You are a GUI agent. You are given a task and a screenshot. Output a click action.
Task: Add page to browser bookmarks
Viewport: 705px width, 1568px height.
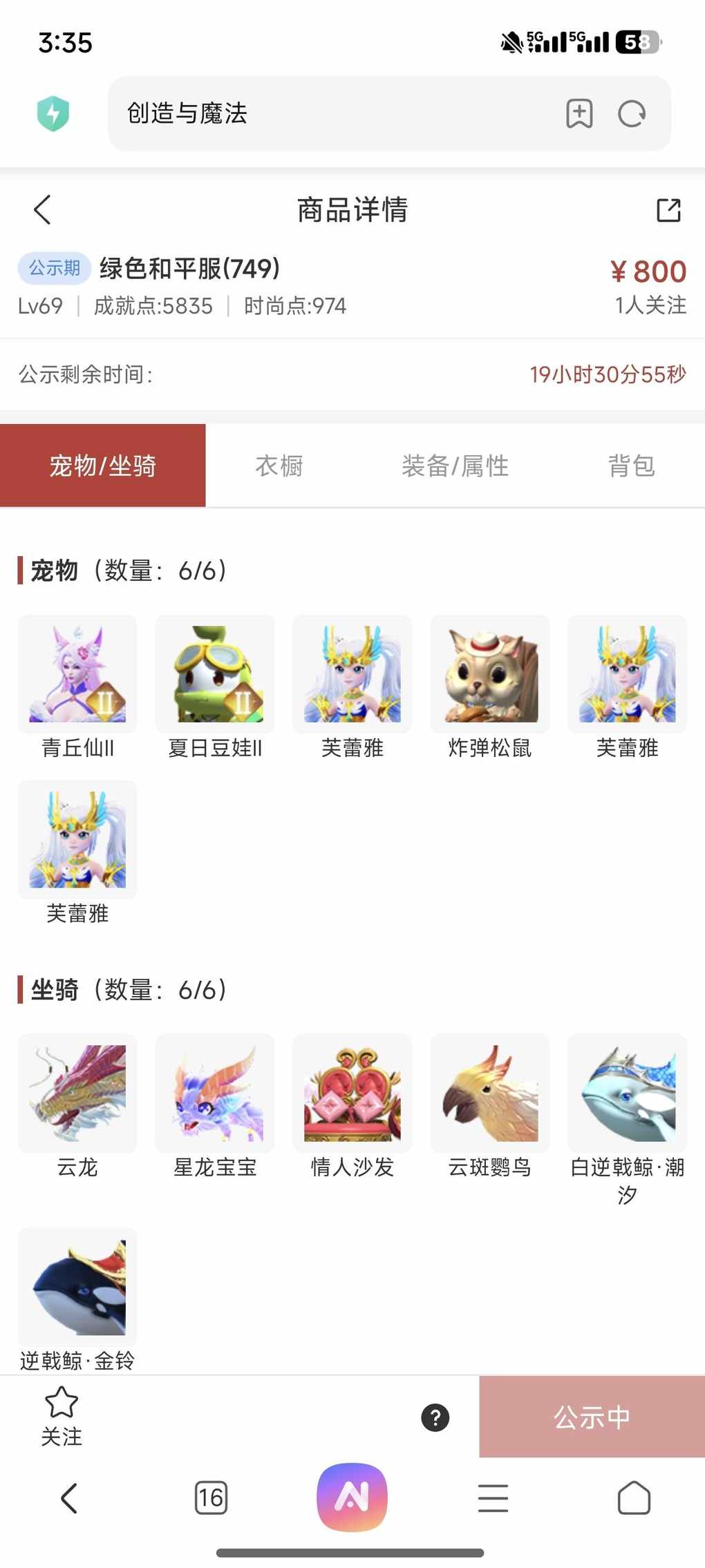[x=579, y=113]
